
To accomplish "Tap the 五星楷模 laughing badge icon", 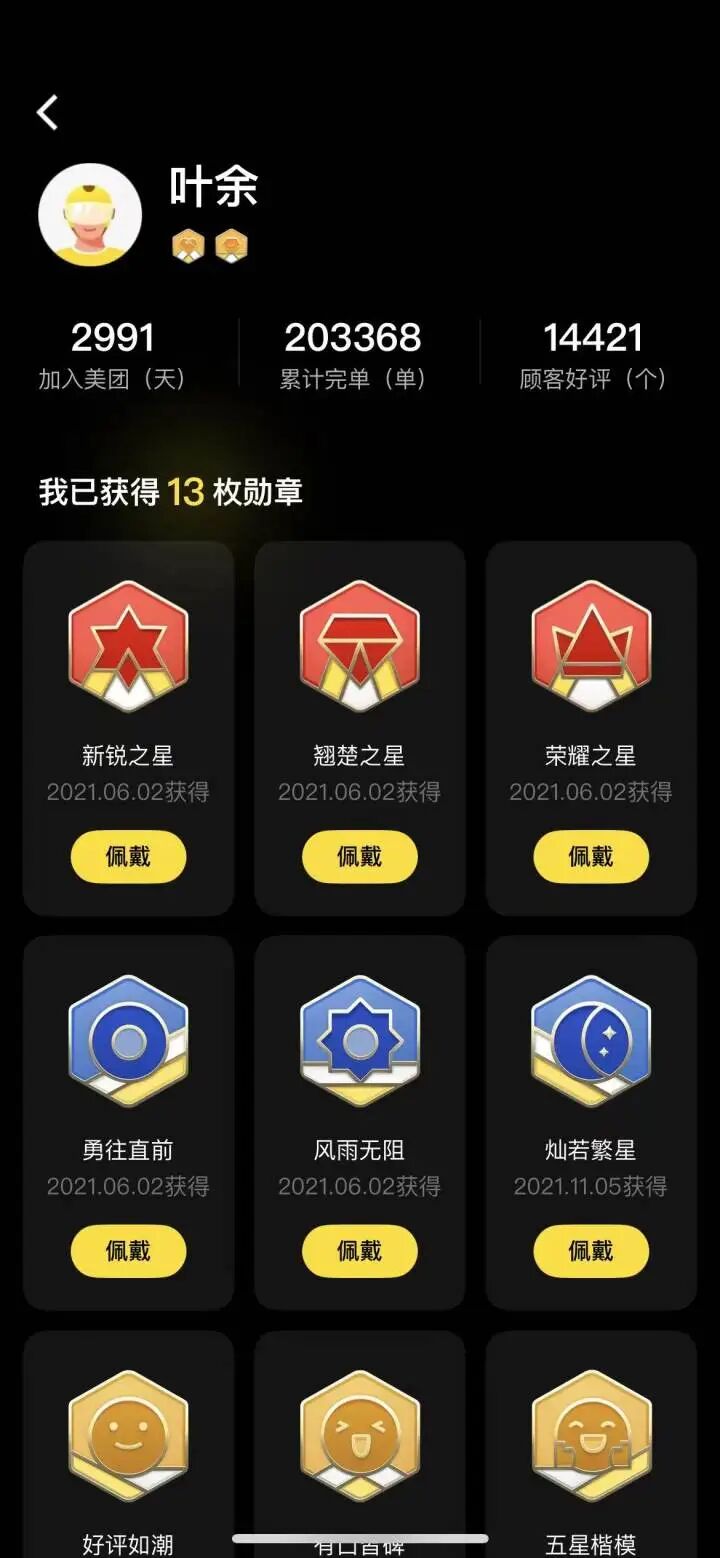I will coord(590,1434).
